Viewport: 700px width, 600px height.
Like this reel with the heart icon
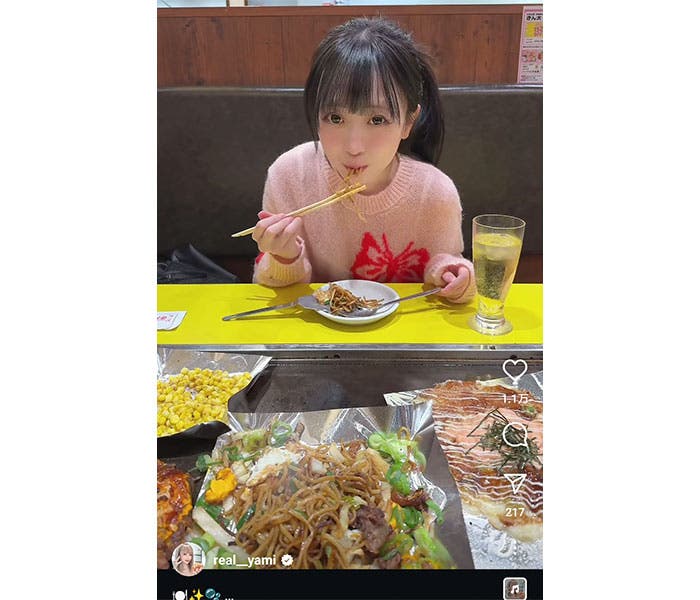pyautogui.click(x=514, y=371)
